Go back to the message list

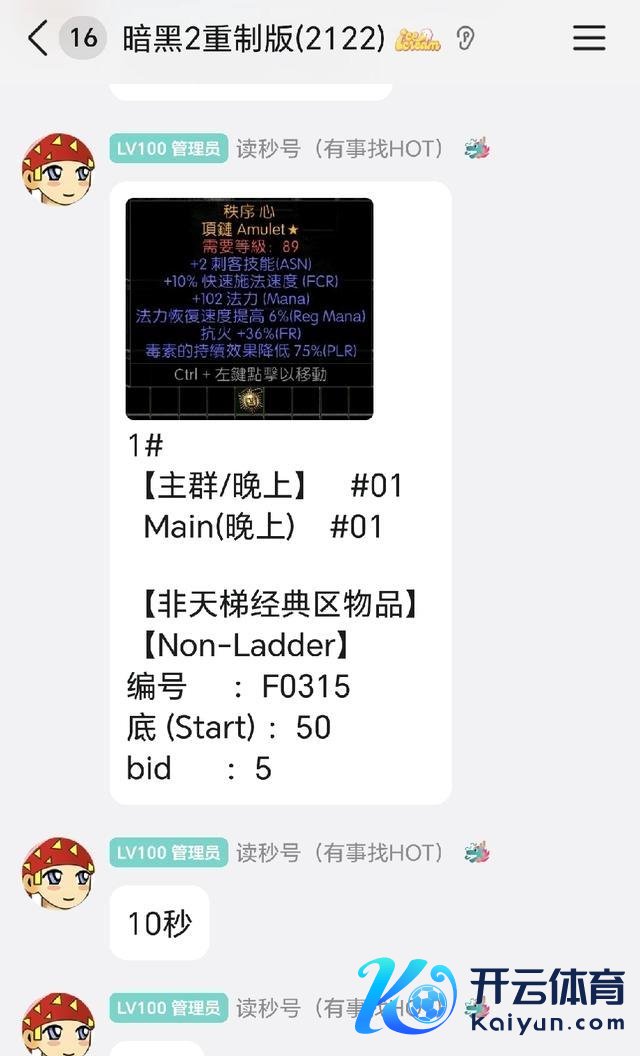(x=38, y=39)
